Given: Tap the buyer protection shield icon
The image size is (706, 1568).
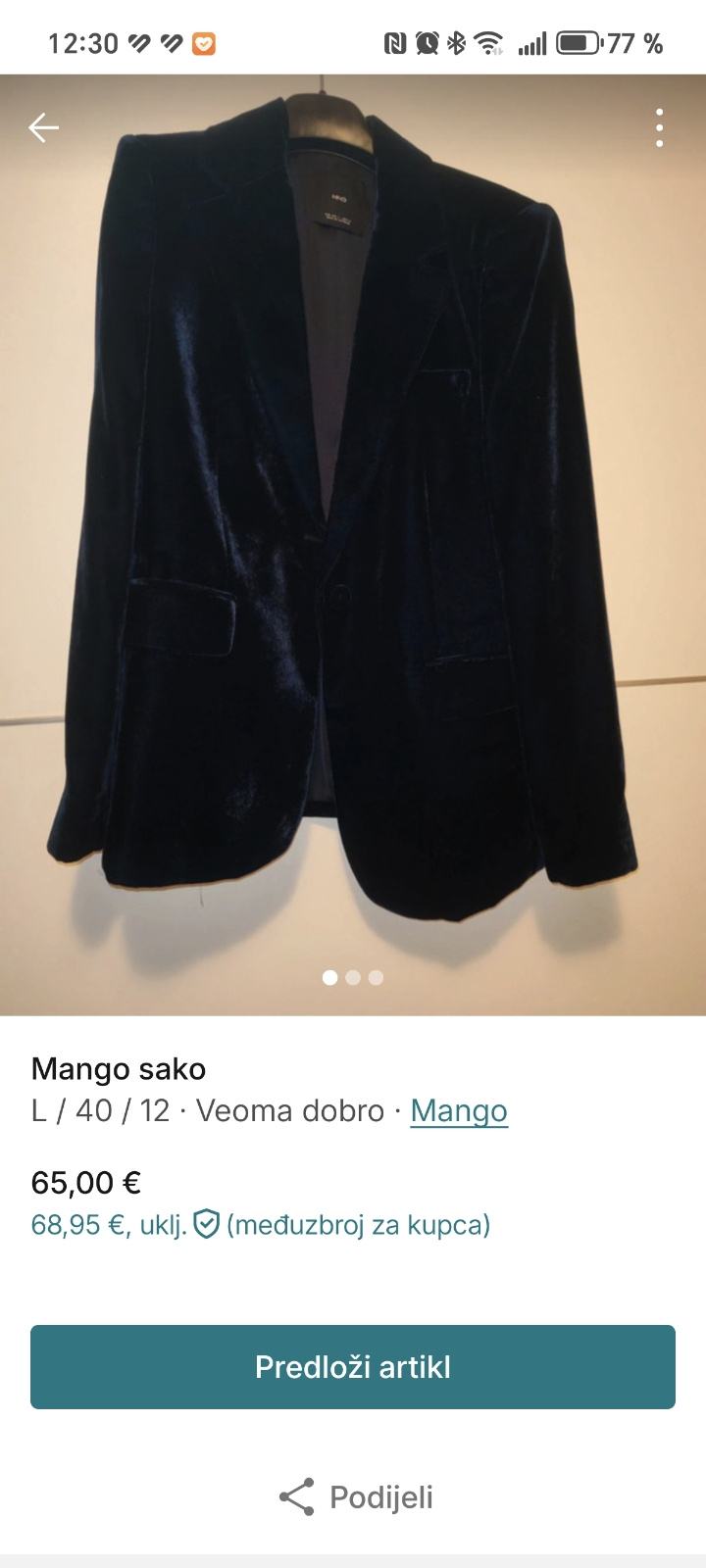Looking at the screenshot, I should pyautogui.click(x=207, y=1224).
